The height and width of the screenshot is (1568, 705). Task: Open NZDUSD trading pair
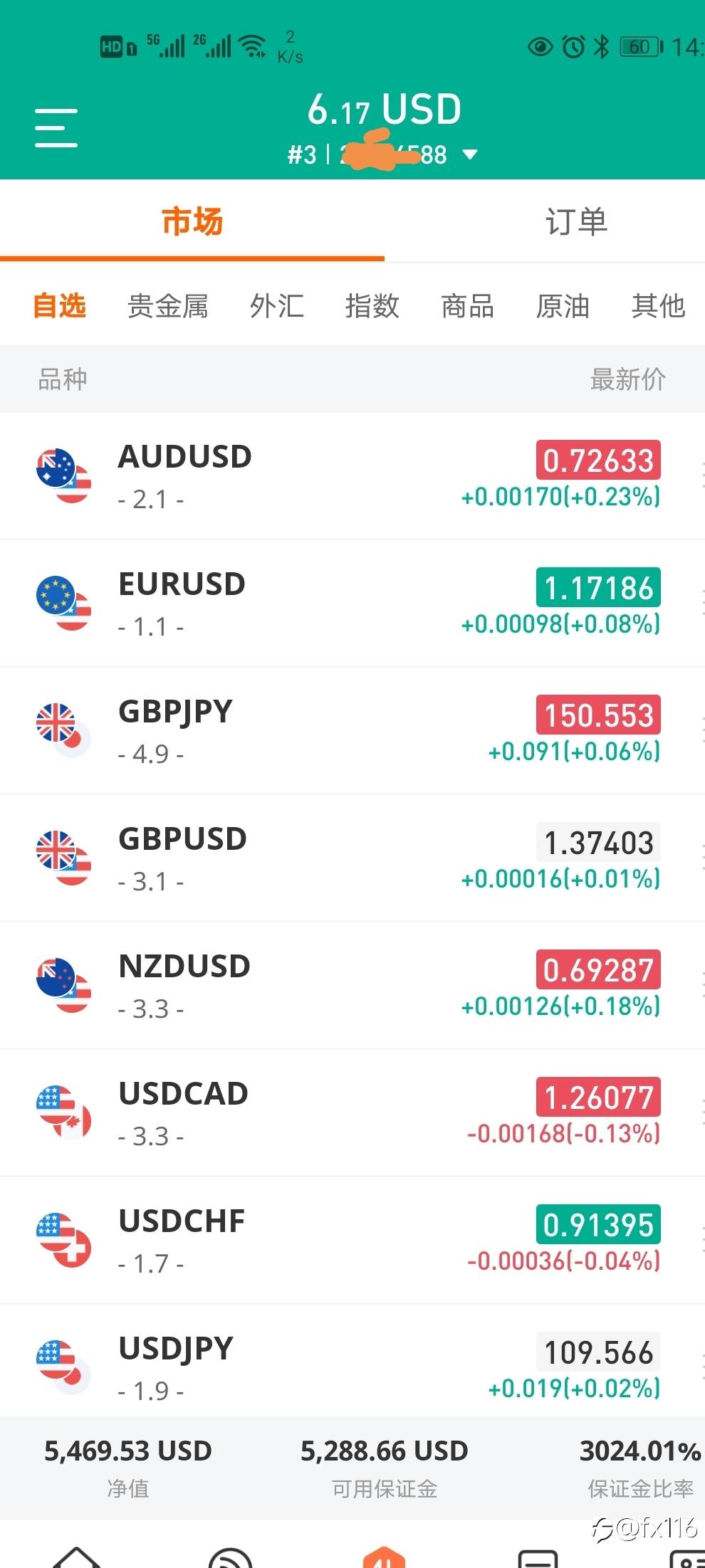coord(352,986)
